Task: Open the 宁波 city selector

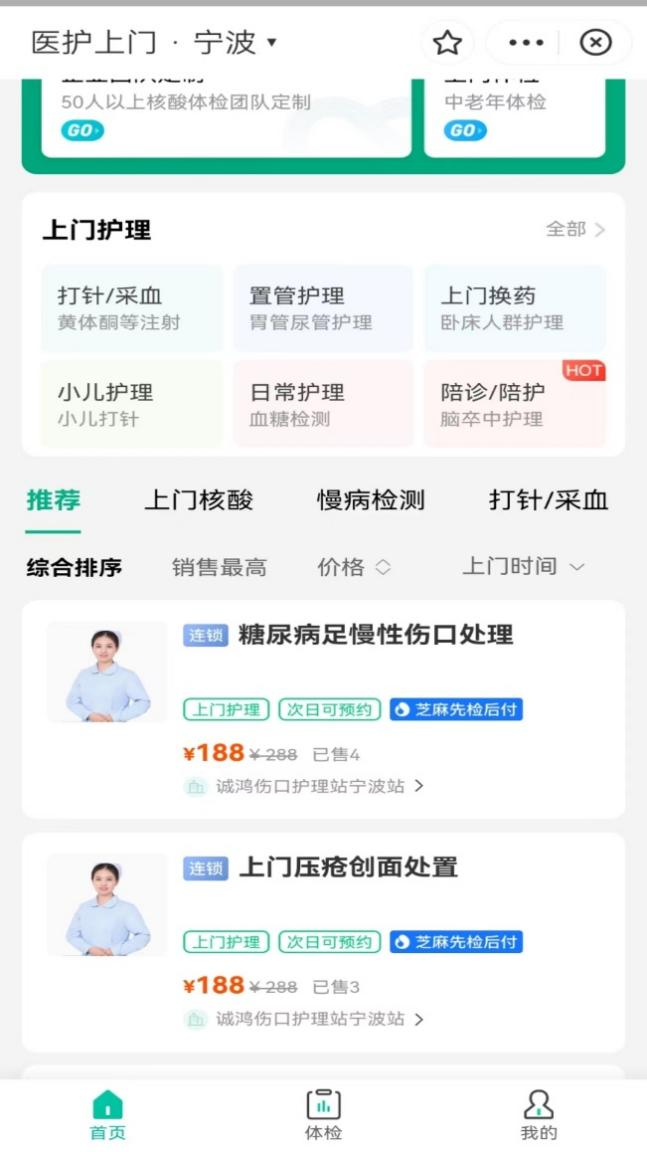Action: [235, 43]
